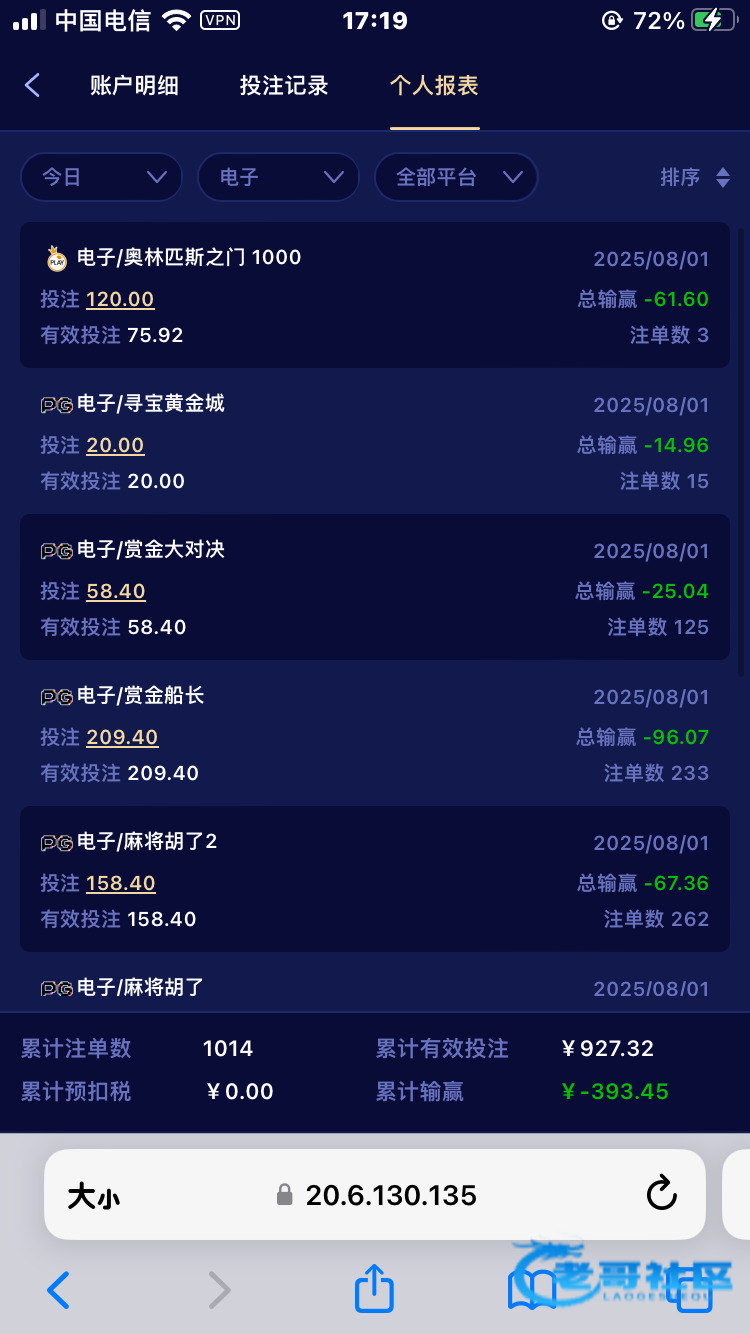Switch to the 投注记录 tab
Image resolution: width=750 pixels, height=1334 pixels.
284,86
